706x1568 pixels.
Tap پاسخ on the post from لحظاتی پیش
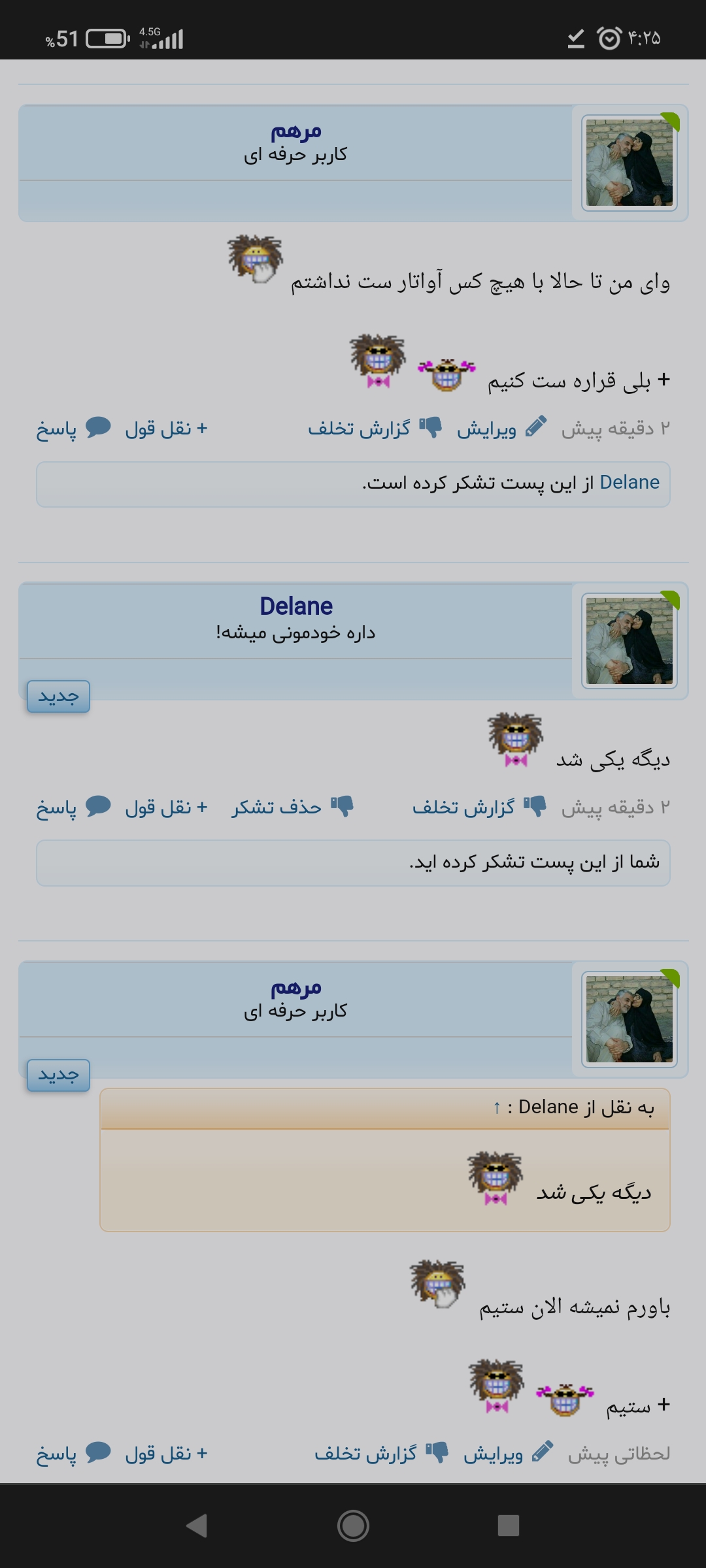73,1454
